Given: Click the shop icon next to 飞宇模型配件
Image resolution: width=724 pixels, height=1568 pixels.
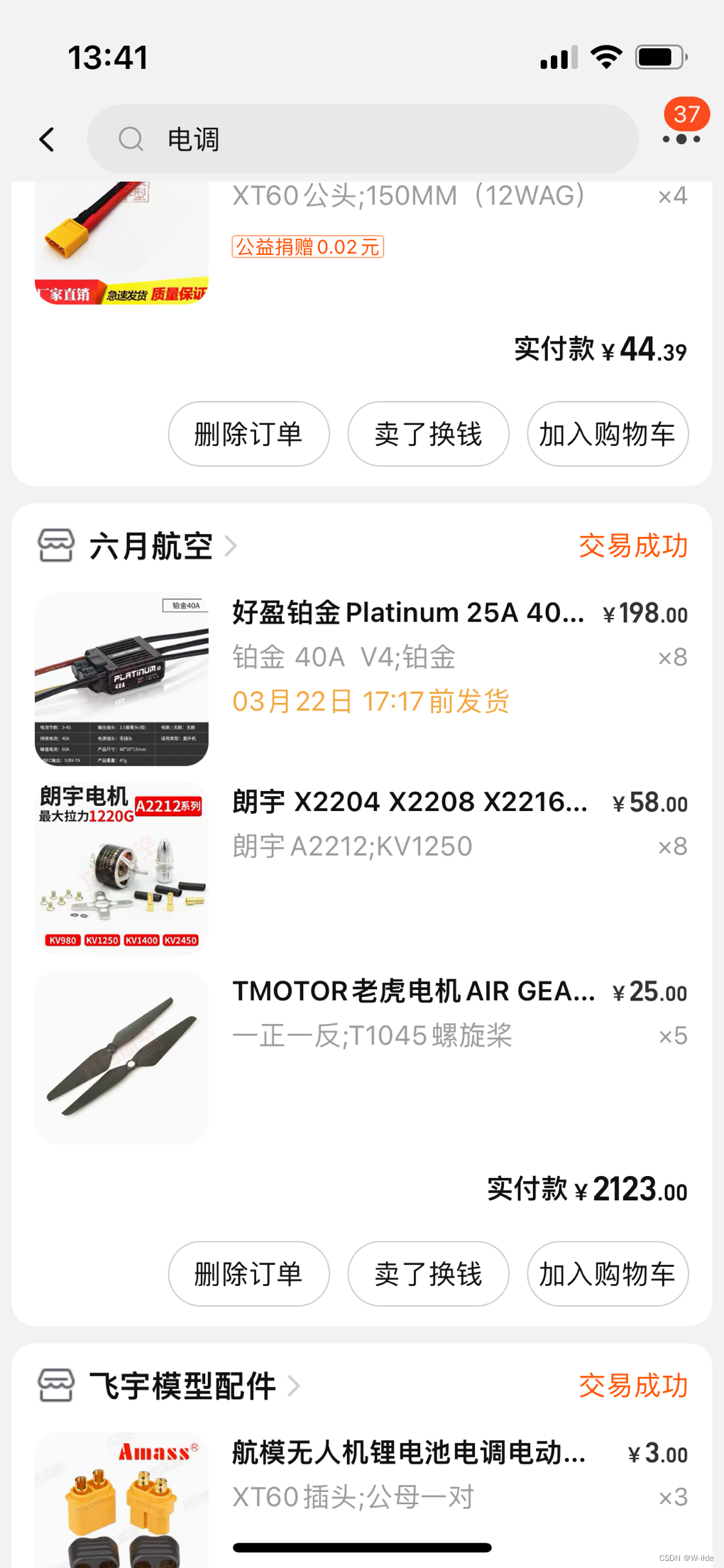Looking at the screenshot, I should pos(56,1384).
